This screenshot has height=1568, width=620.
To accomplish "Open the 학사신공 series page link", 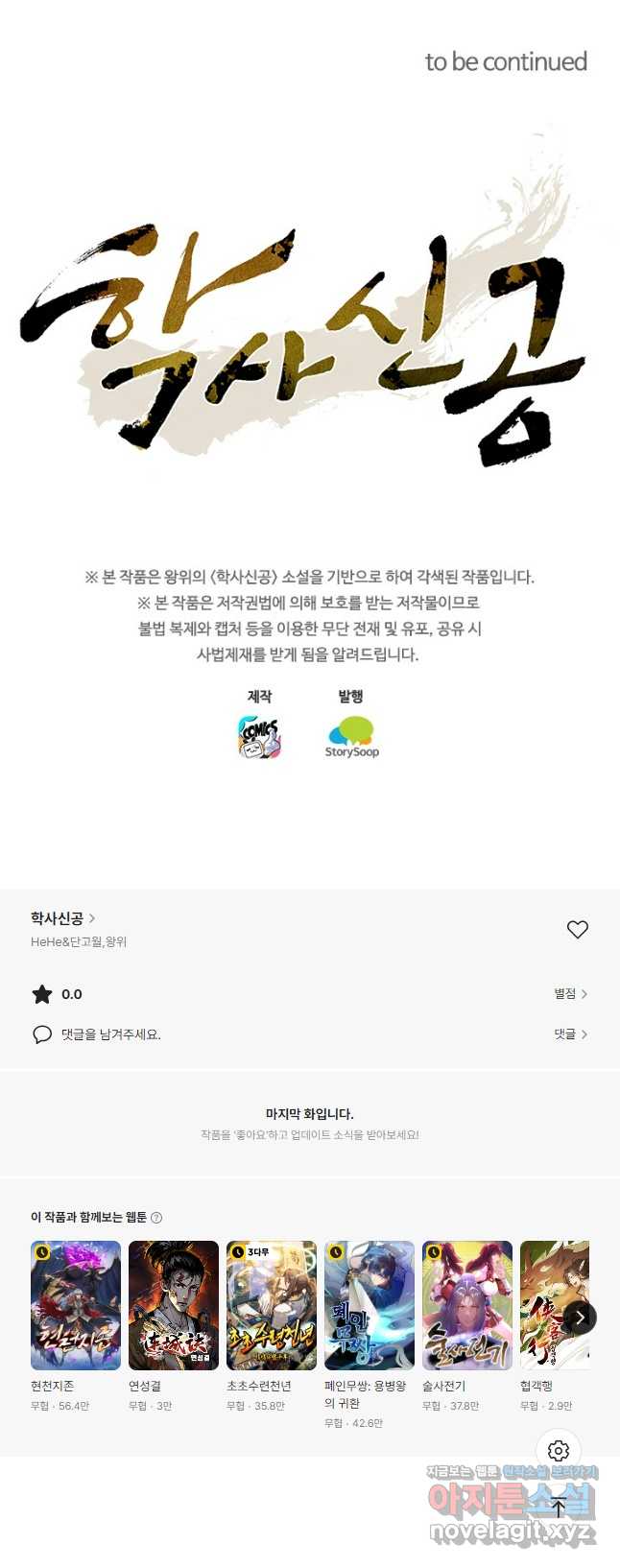I will (x=62, y=918).
